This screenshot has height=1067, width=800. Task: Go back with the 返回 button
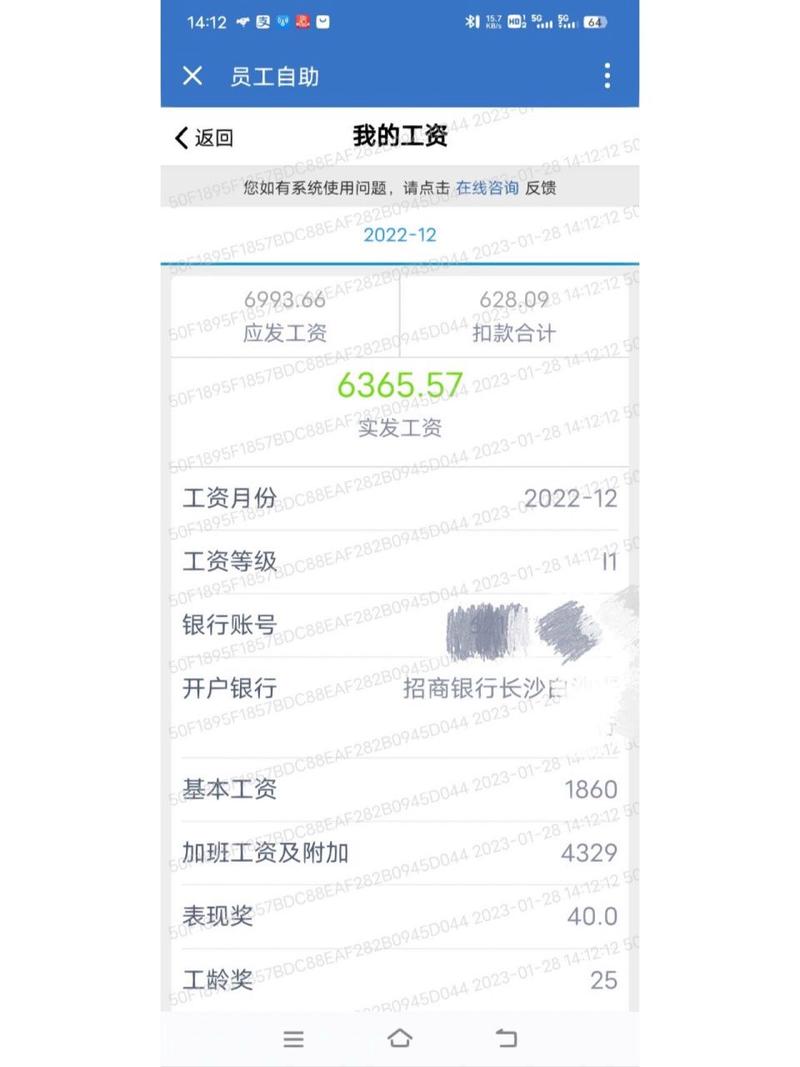coord(204,138)
